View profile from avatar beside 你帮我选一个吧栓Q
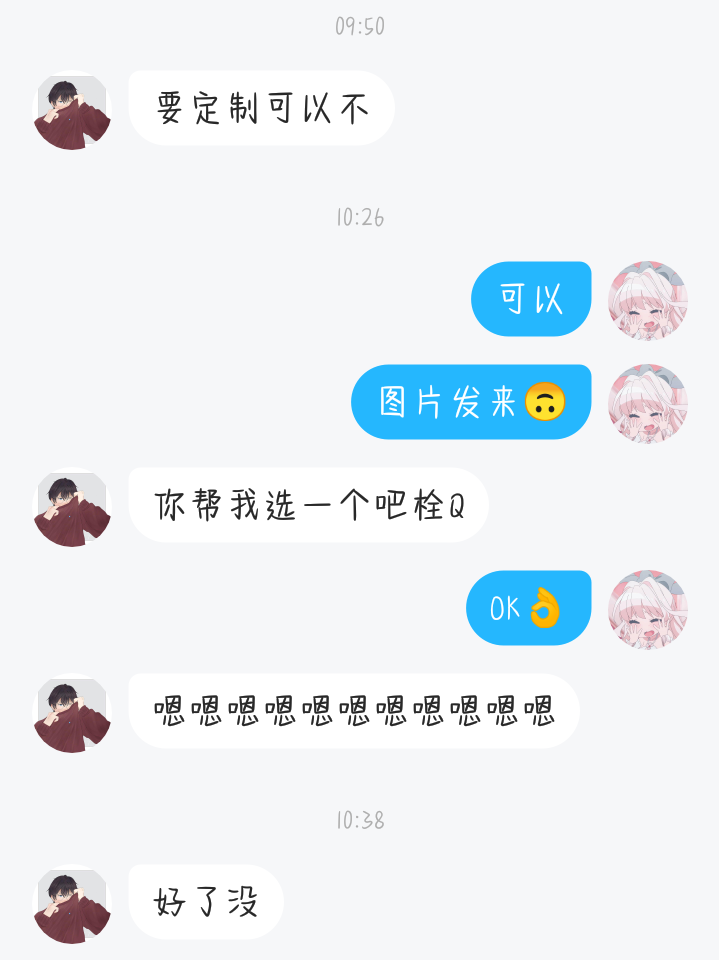The height and width of the screenshot is (960, 719). (72, 508)
